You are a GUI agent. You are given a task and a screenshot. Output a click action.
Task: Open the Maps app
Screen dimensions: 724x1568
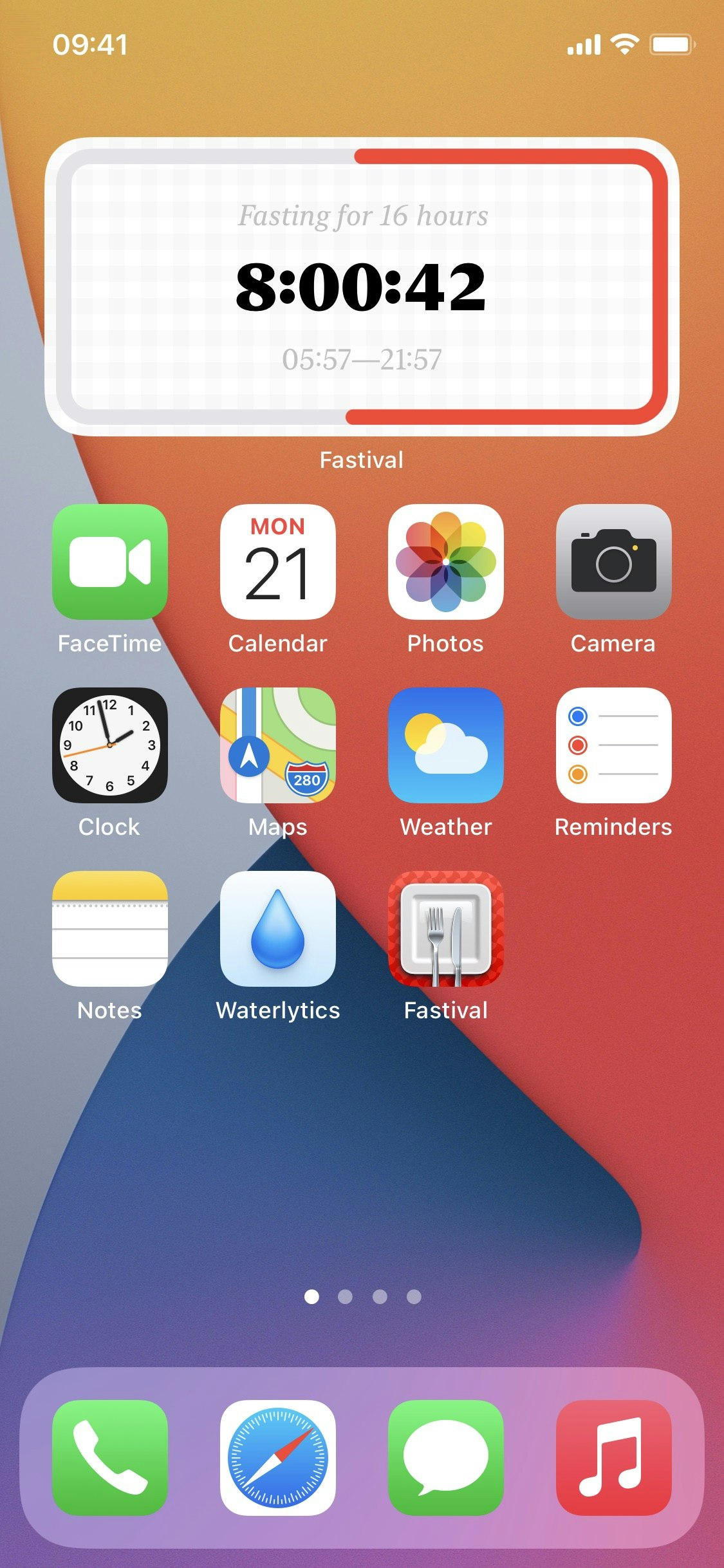point(278,745)
